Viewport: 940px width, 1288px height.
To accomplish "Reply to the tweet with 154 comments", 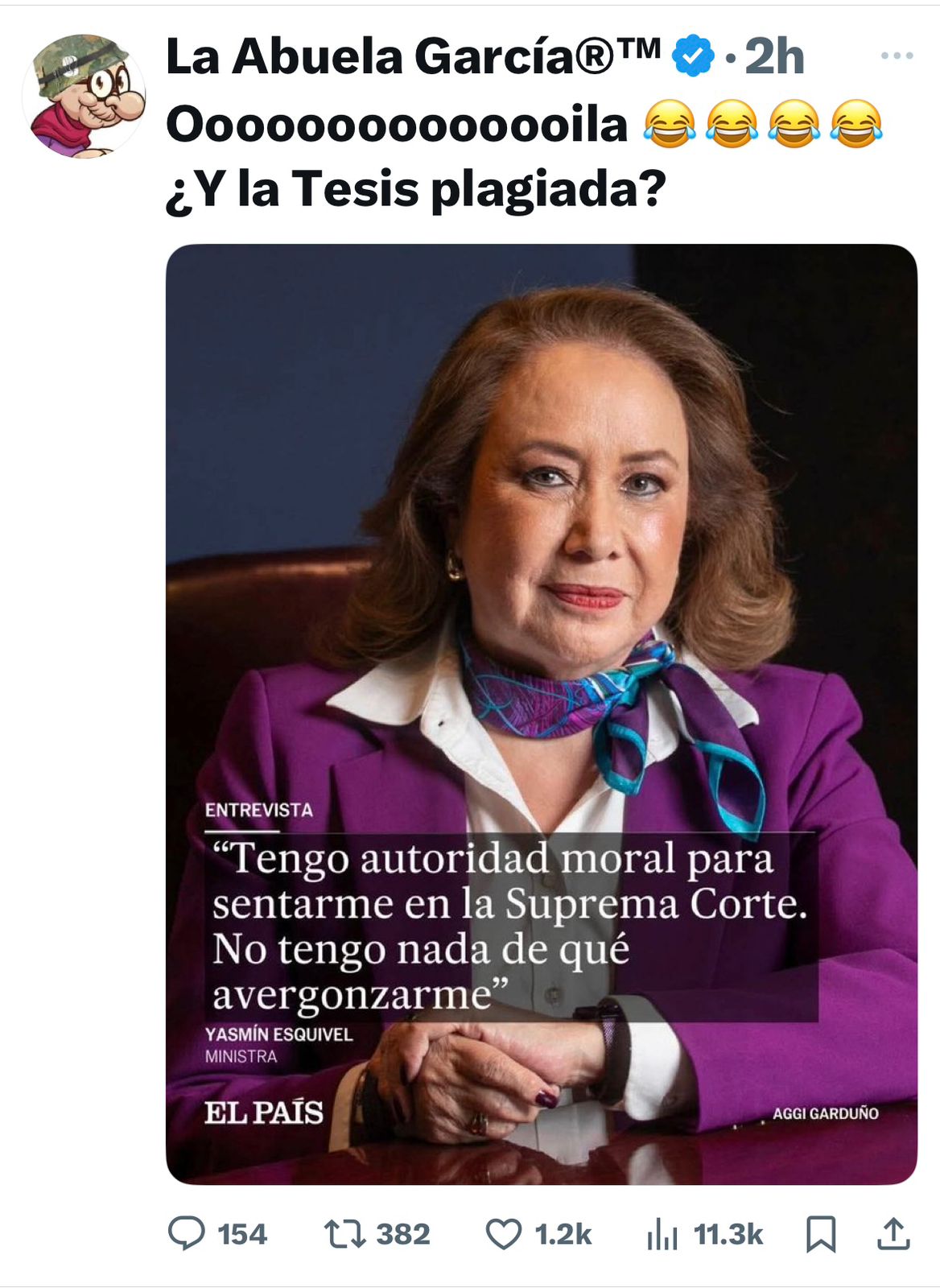I will coord(187,1233).
